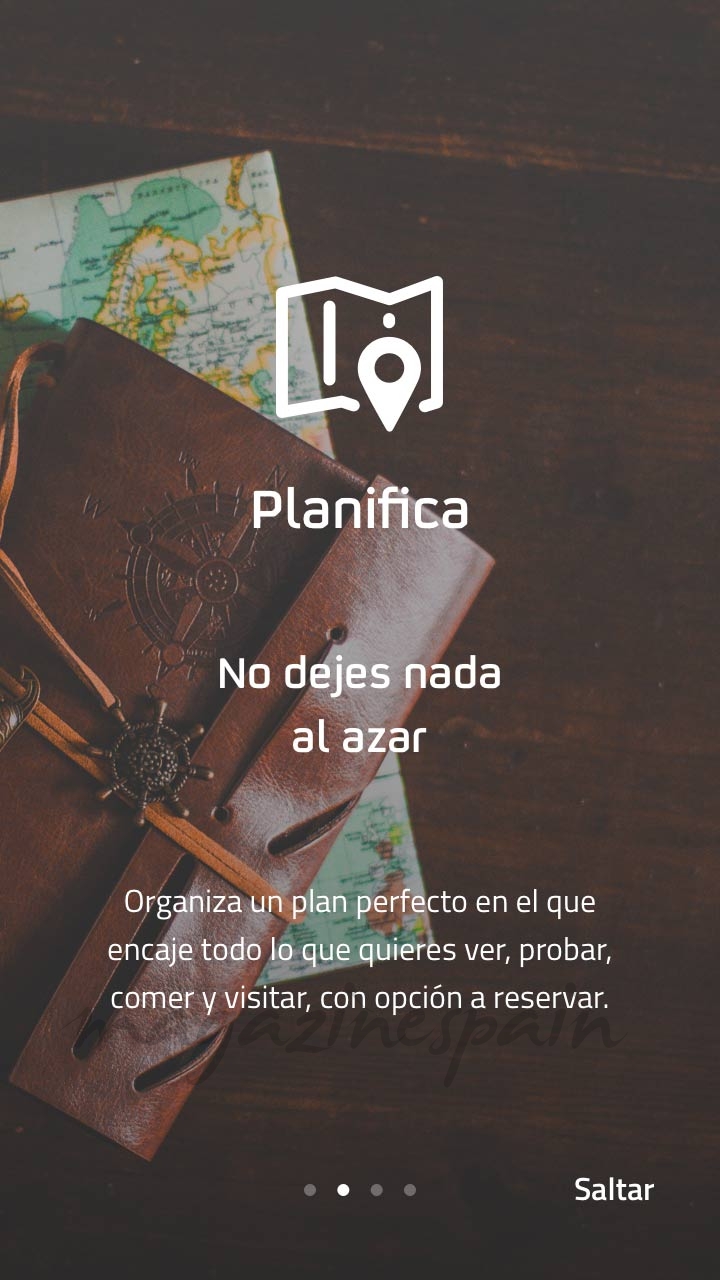Go to the fourth page indicator dot

coord(410,1190)
